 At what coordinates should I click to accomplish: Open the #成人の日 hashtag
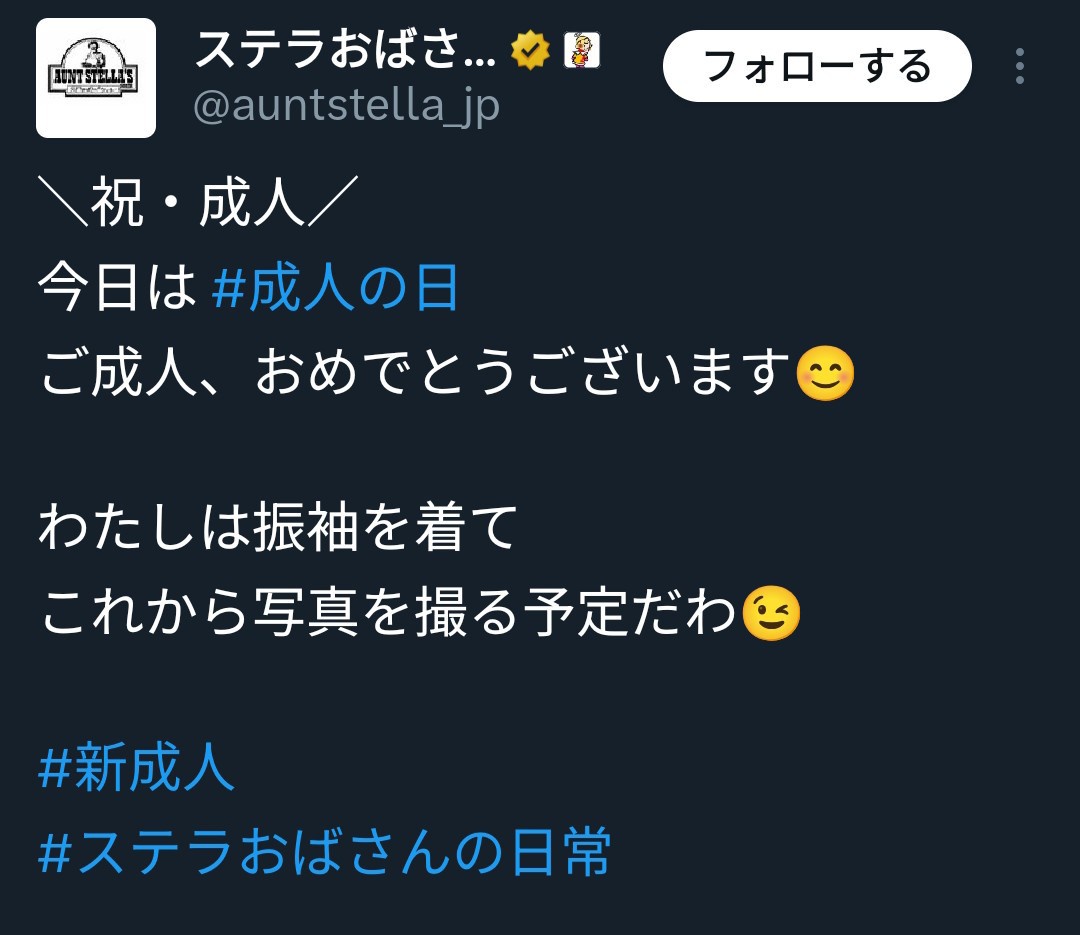pyautogui.click(x=336, y=290)
